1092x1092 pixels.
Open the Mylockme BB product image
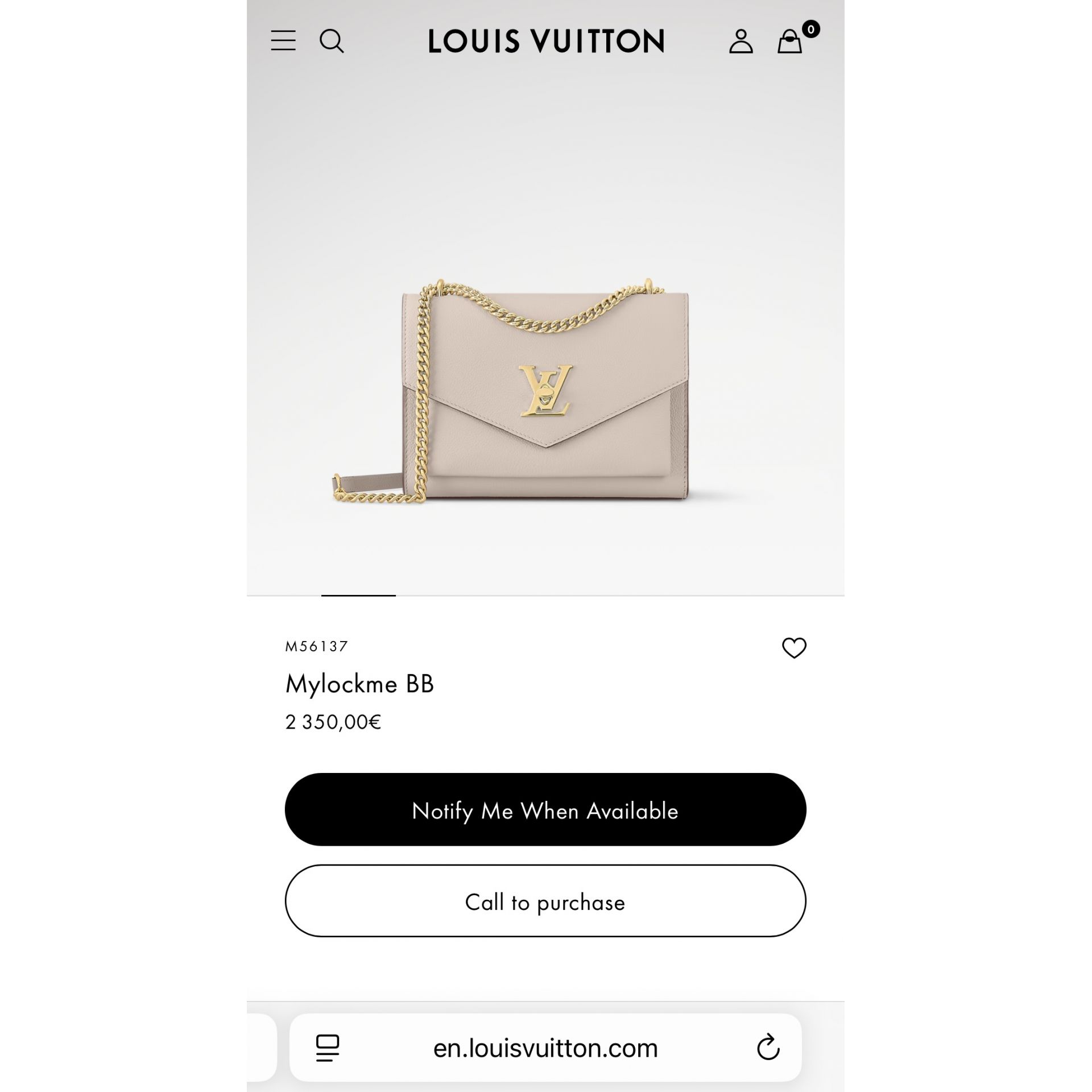(x=545, y=392)
